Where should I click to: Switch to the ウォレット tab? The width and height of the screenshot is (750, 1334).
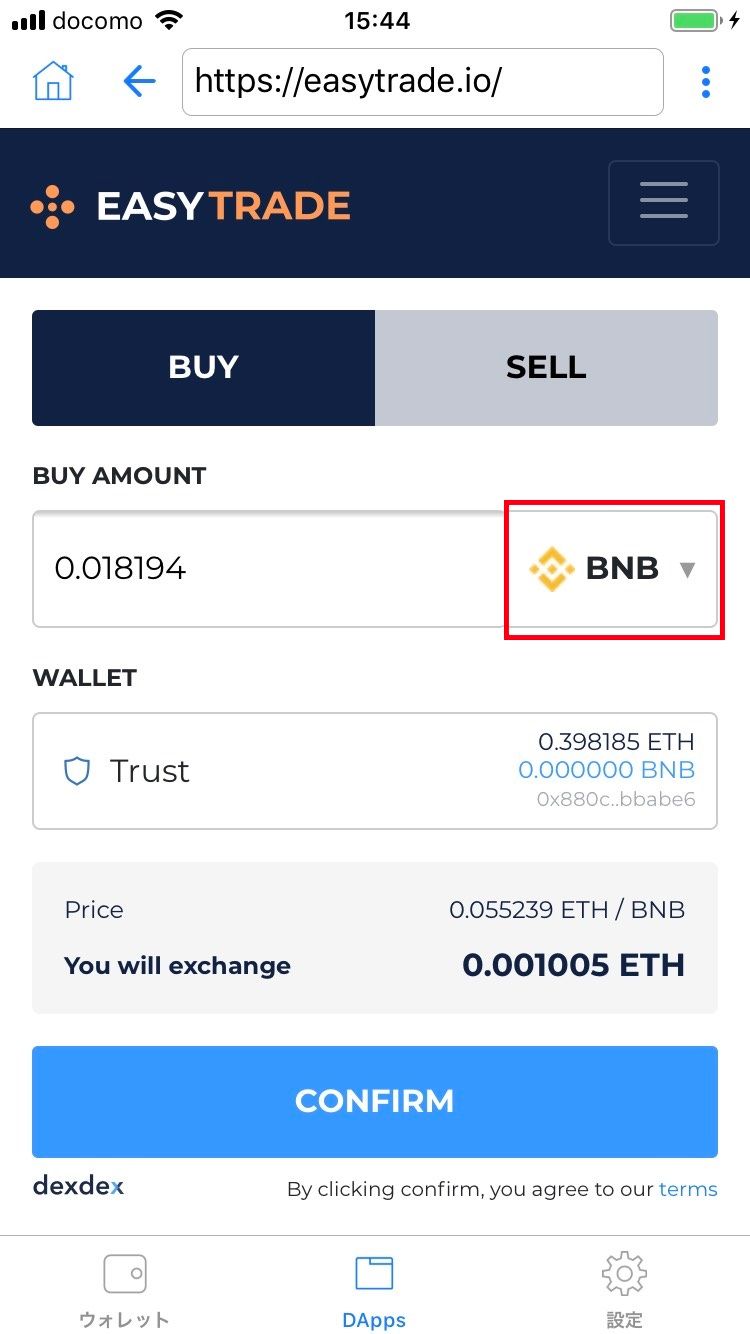point(125,1290)
